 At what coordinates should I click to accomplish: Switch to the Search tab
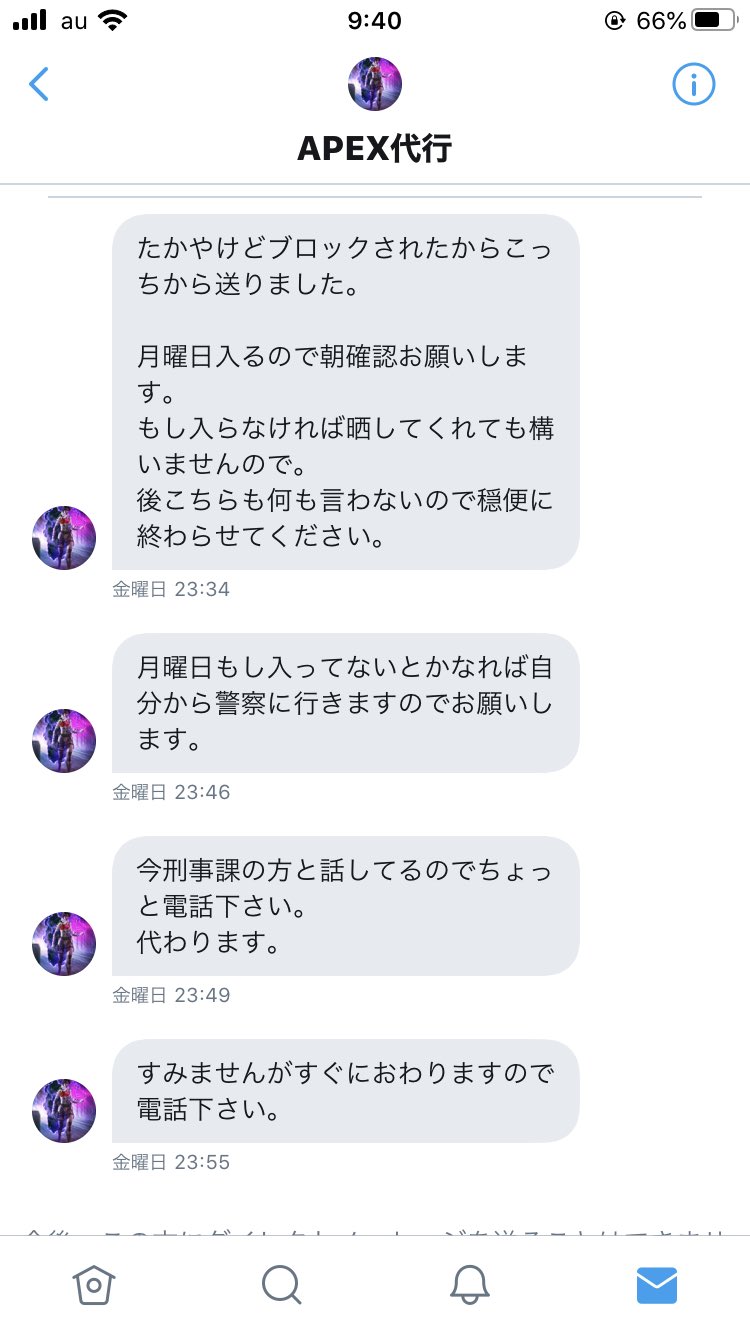[x=282, y=1284]
